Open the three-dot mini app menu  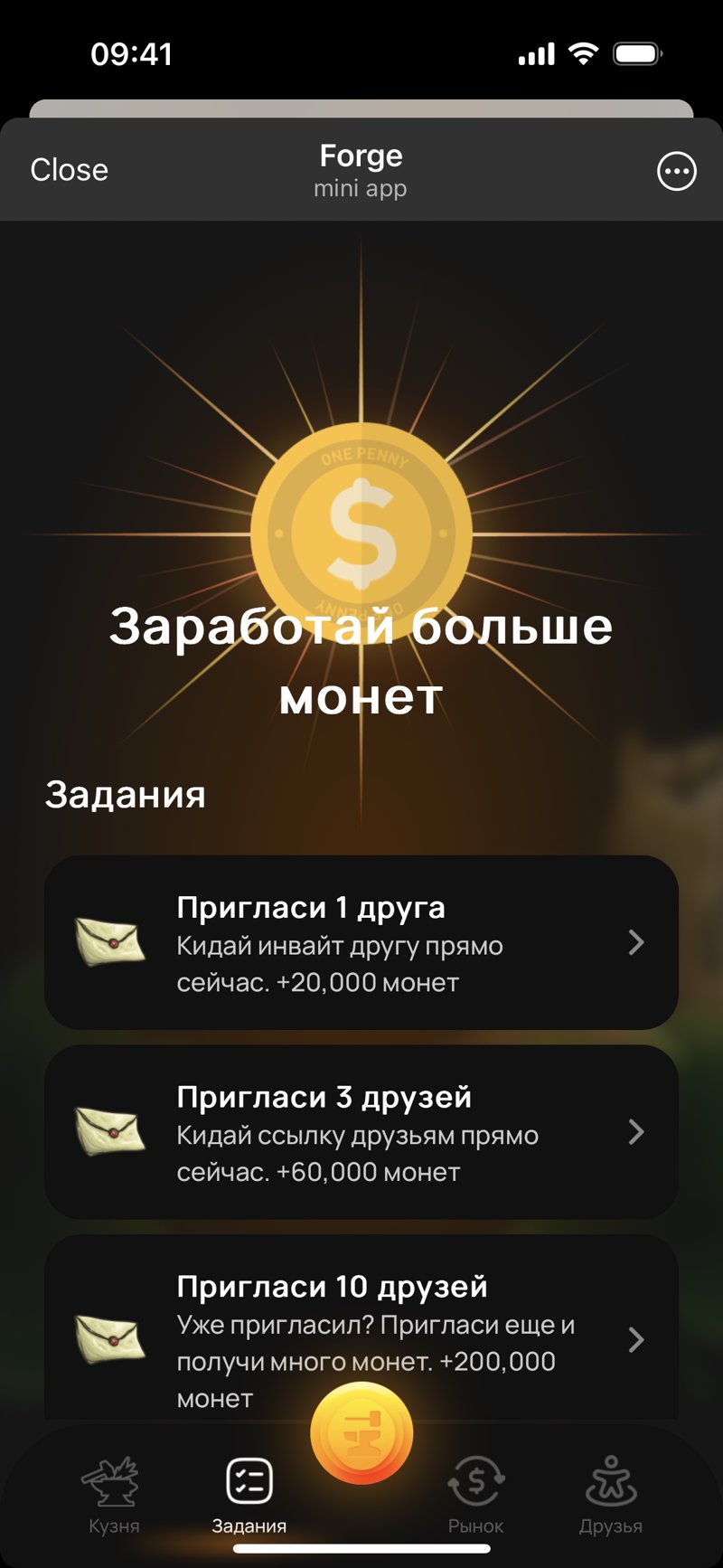click(676, 171)
